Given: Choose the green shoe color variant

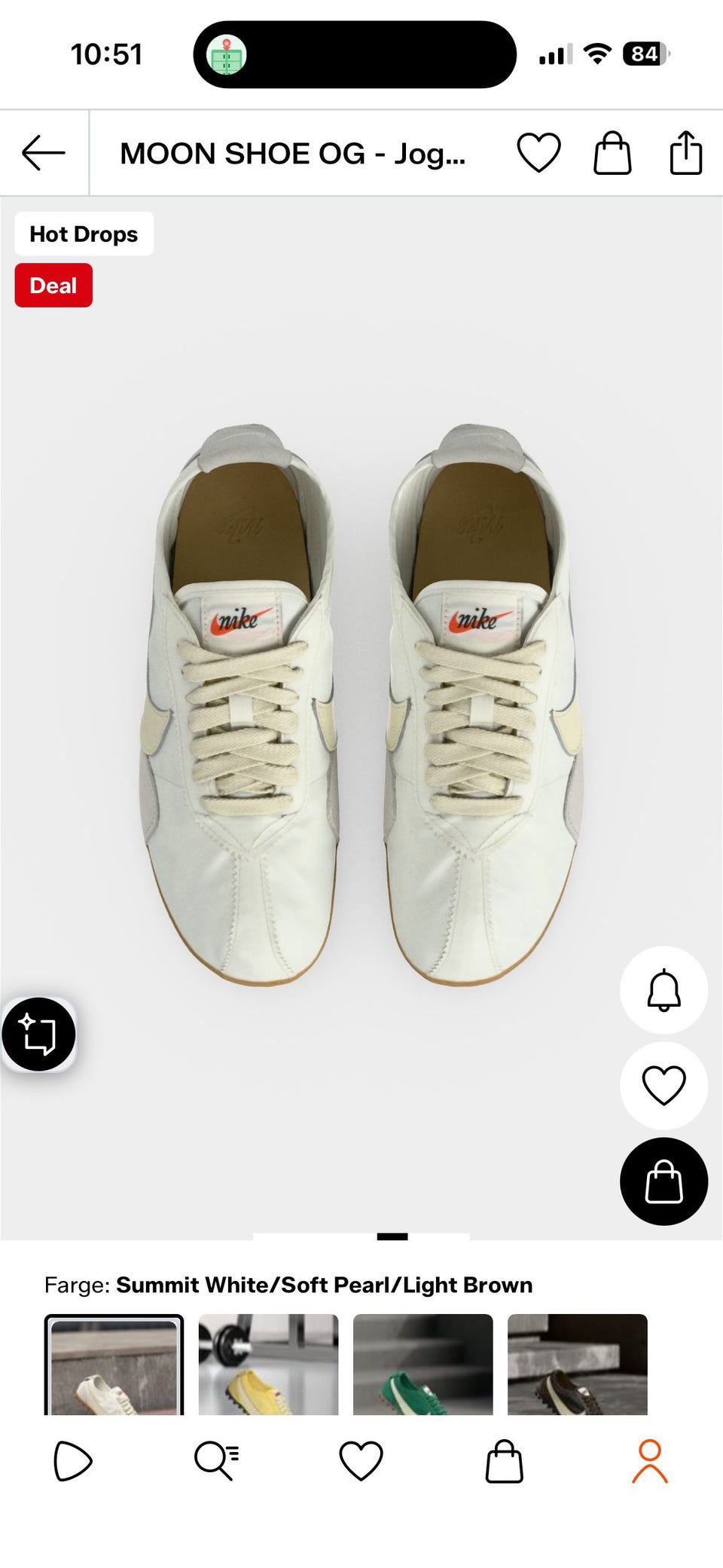Looking at the screenshot, I should (x=423, y=1365).
